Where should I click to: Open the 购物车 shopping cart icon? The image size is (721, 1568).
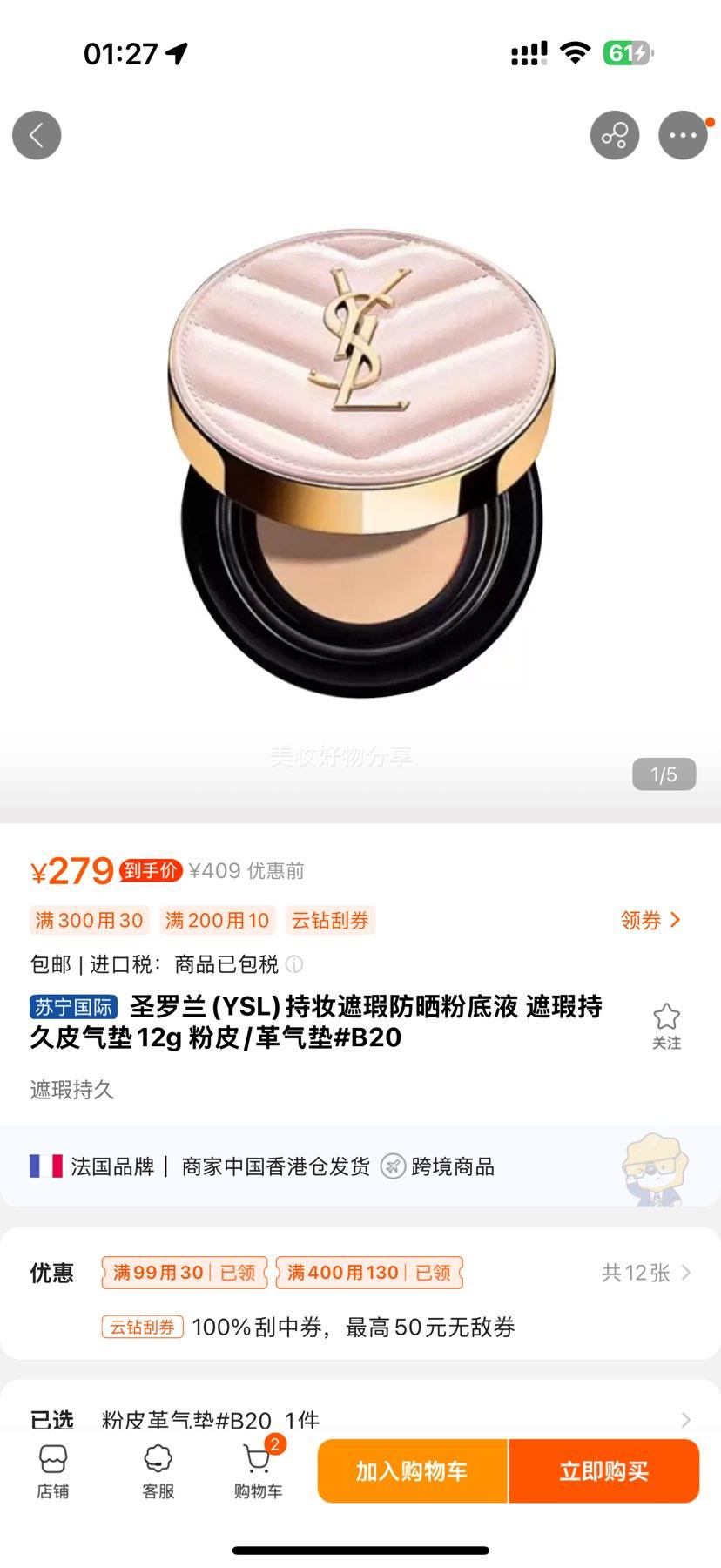pyautogui.click(x=258, y=1472)
